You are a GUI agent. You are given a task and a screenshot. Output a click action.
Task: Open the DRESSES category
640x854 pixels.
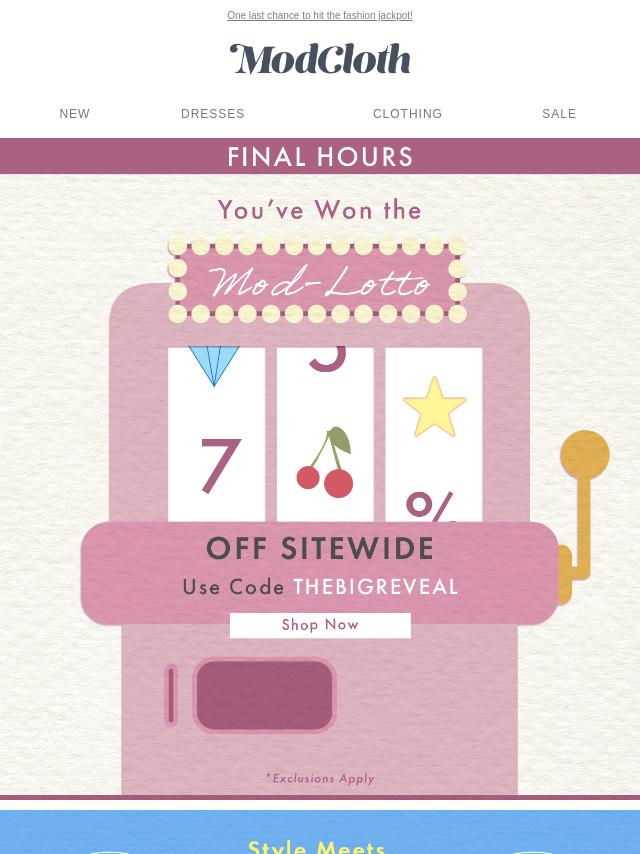point(213,114)
